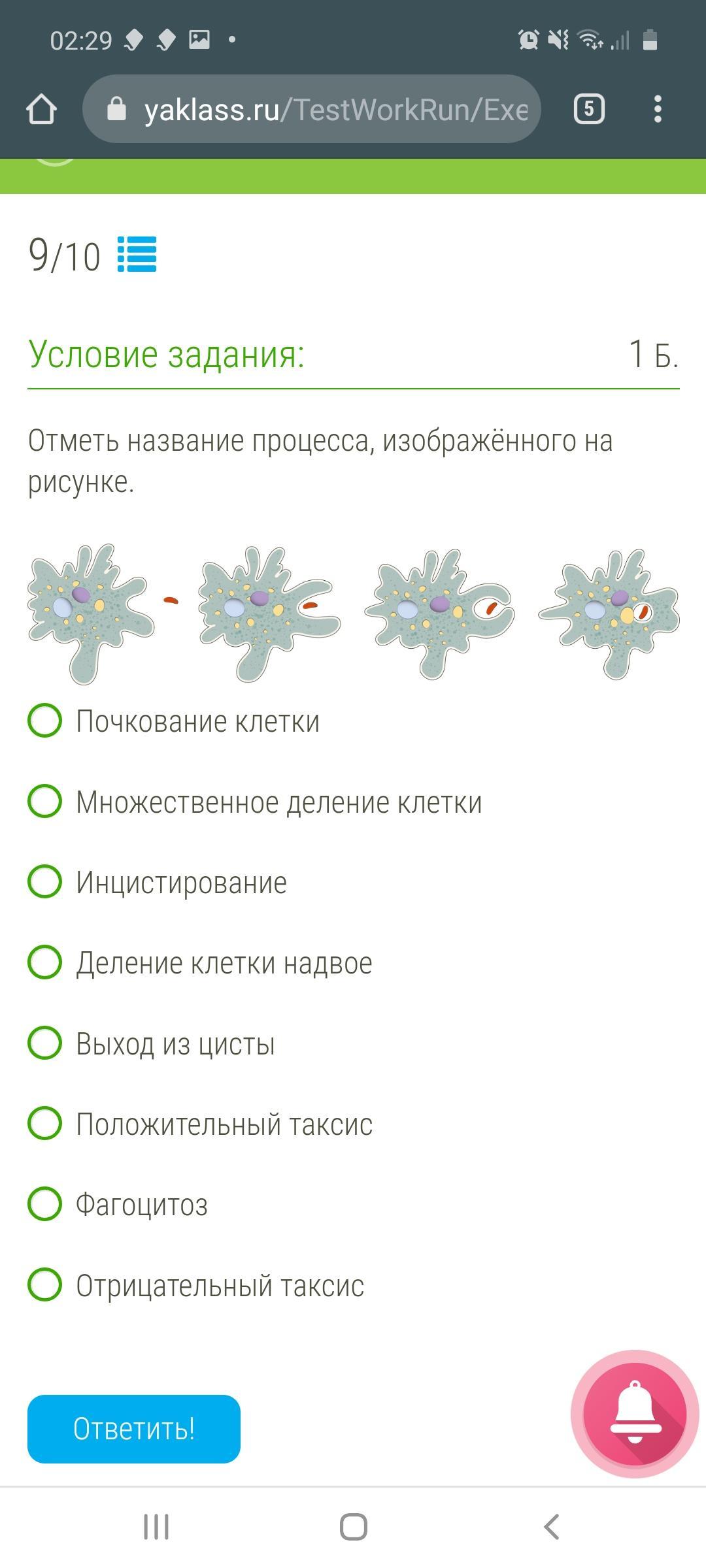706x1568 pixels.
Task: Tap the yaklass.ru address bar
Action: [312, 109]
